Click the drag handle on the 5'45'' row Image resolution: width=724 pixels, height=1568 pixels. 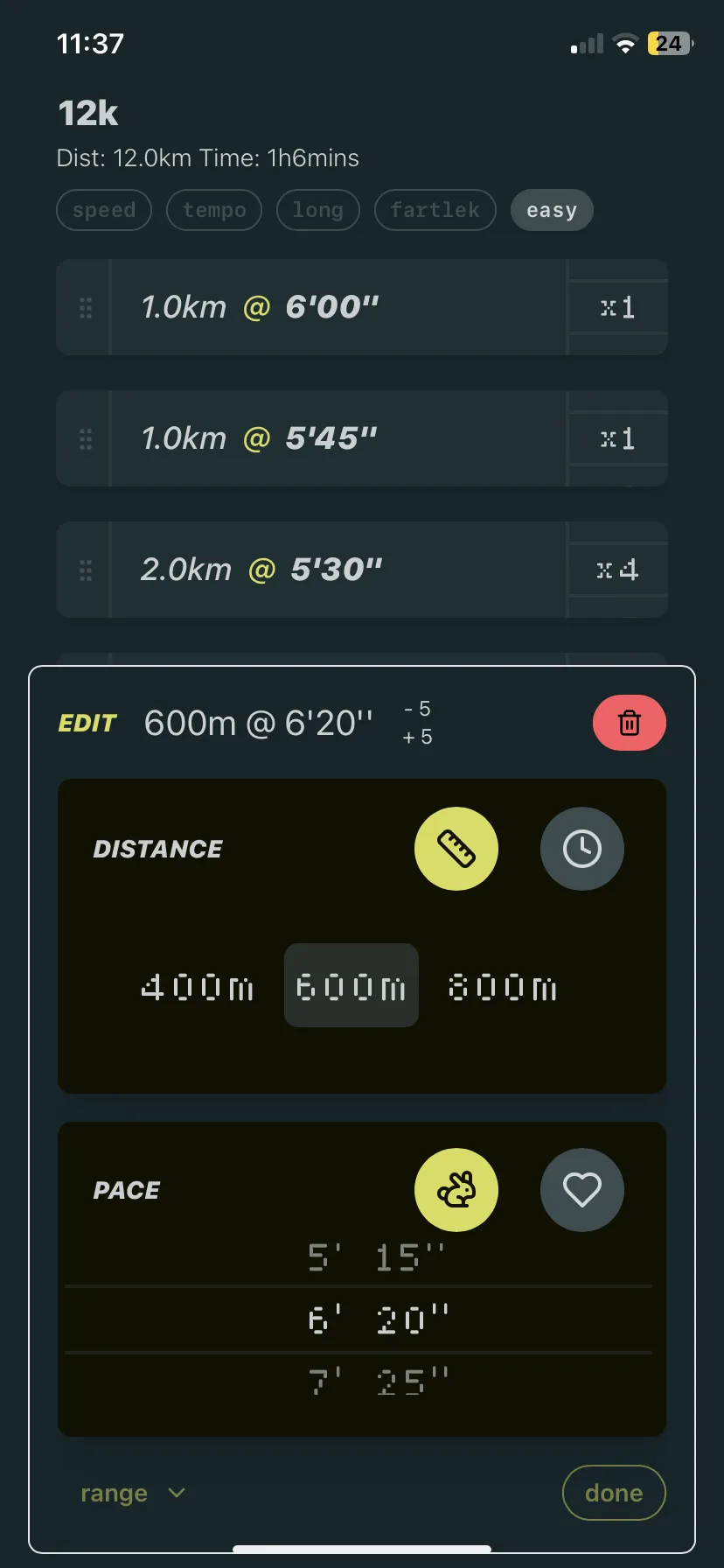point(85,438)
